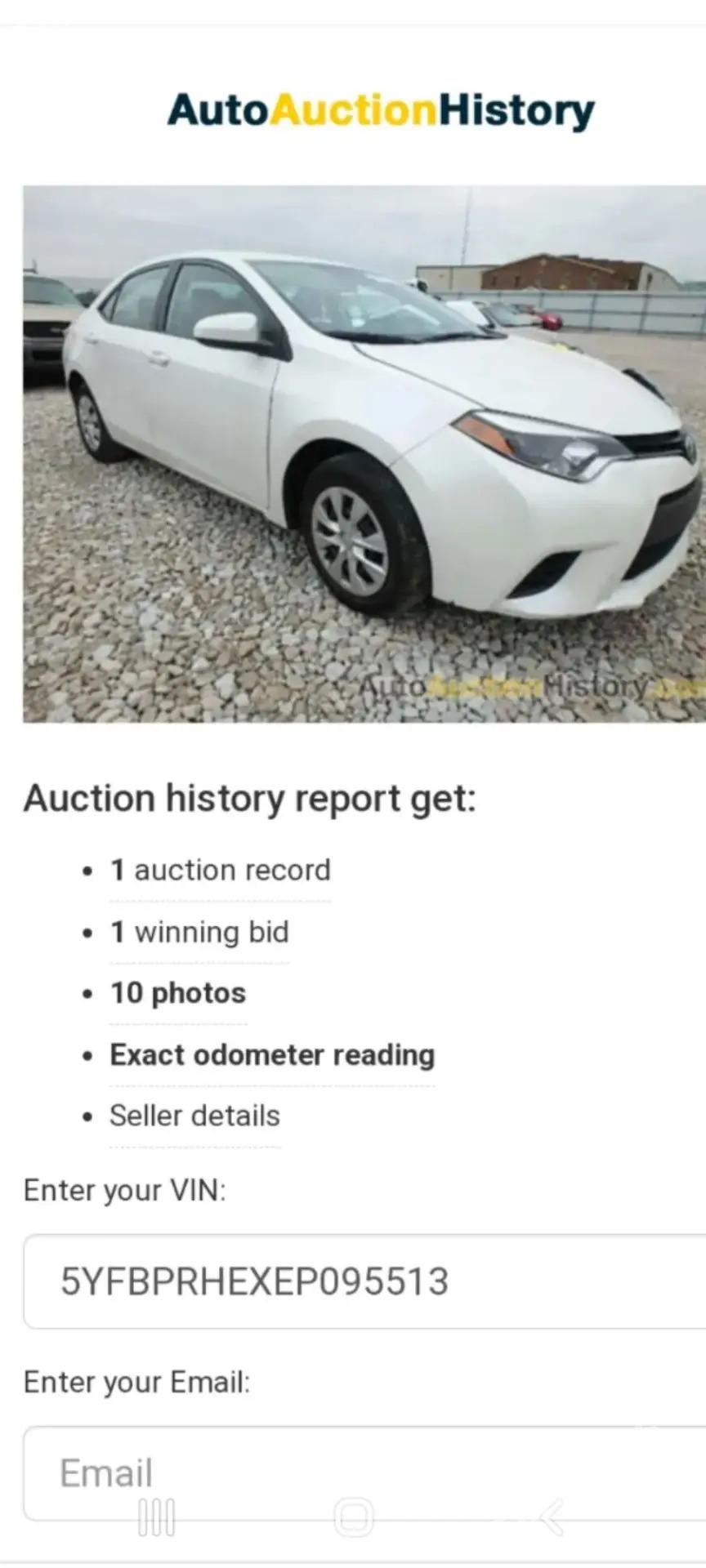Click 'Exact odometer reading' for details
Viewport: 706px width, 1568px height.
272,1054
